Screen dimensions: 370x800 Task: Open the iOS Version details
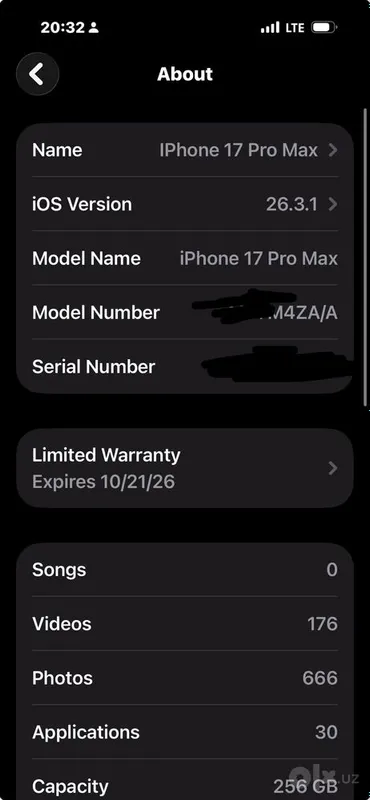pyautogui.click(x=185, y=204)
